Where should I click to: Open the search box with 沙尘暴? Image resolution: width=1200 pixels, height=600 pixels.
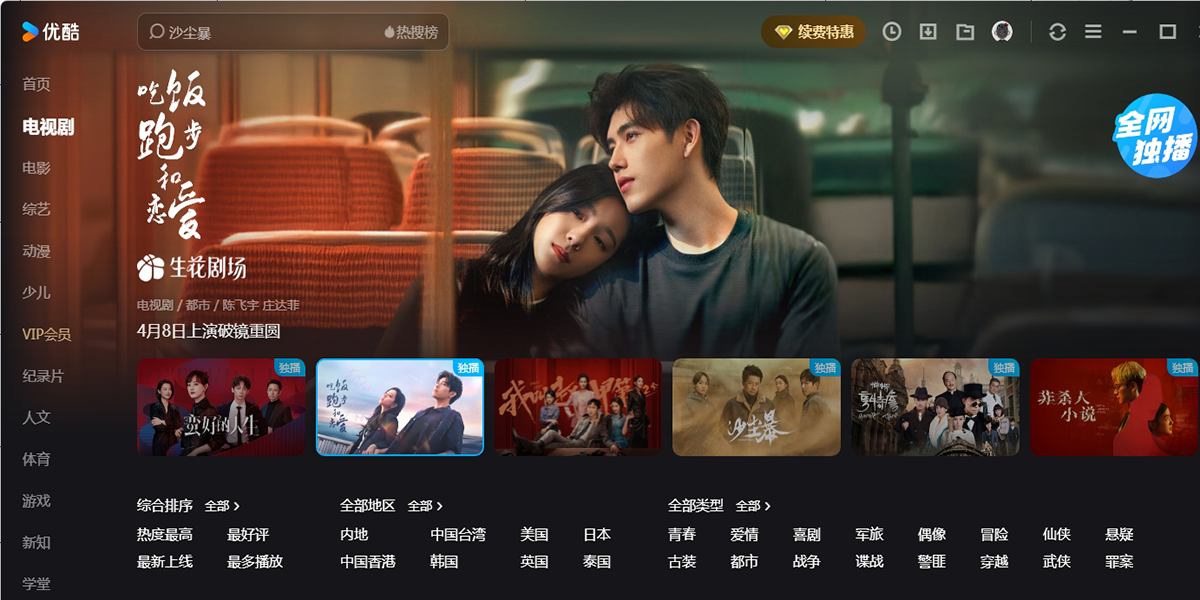[x=260, y=32]
